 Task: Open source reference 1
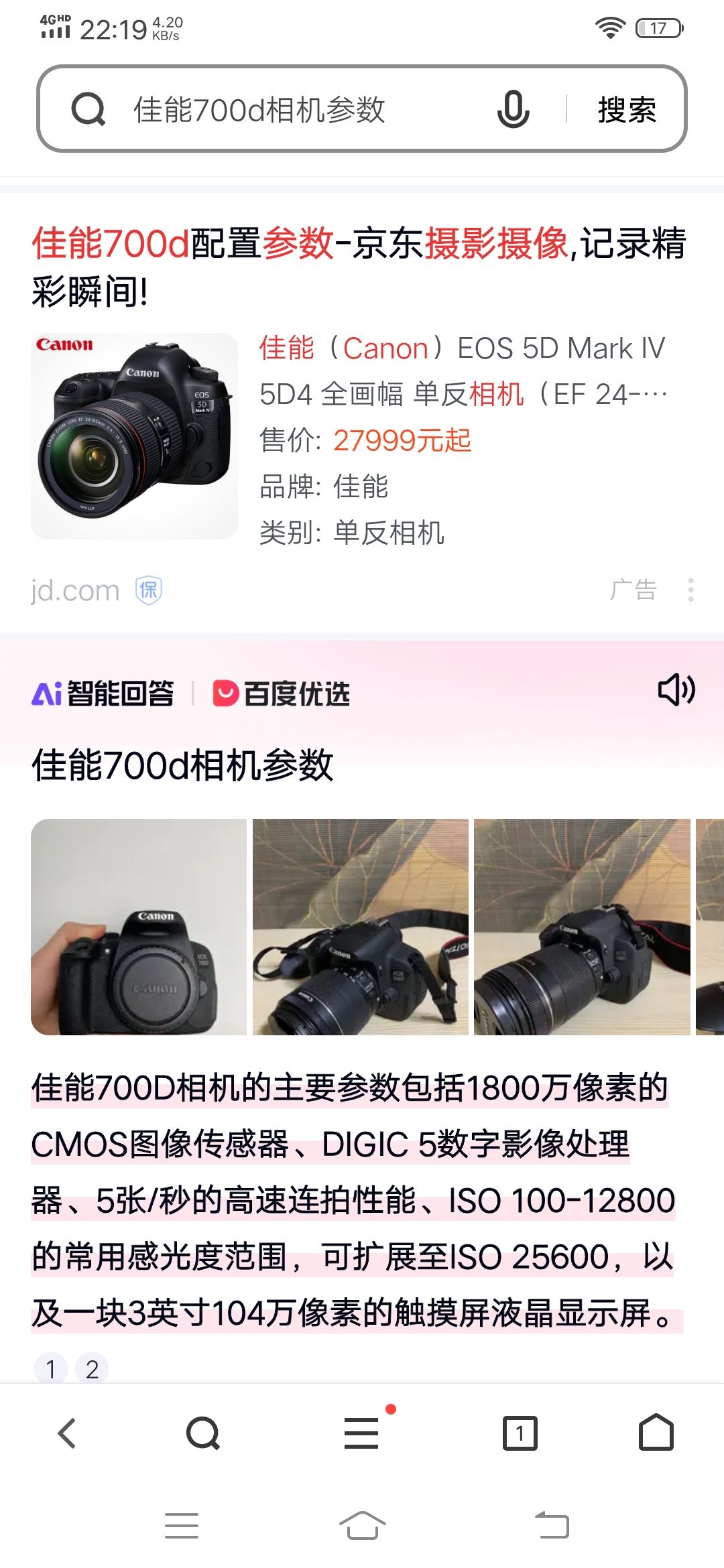(51, 1368)
